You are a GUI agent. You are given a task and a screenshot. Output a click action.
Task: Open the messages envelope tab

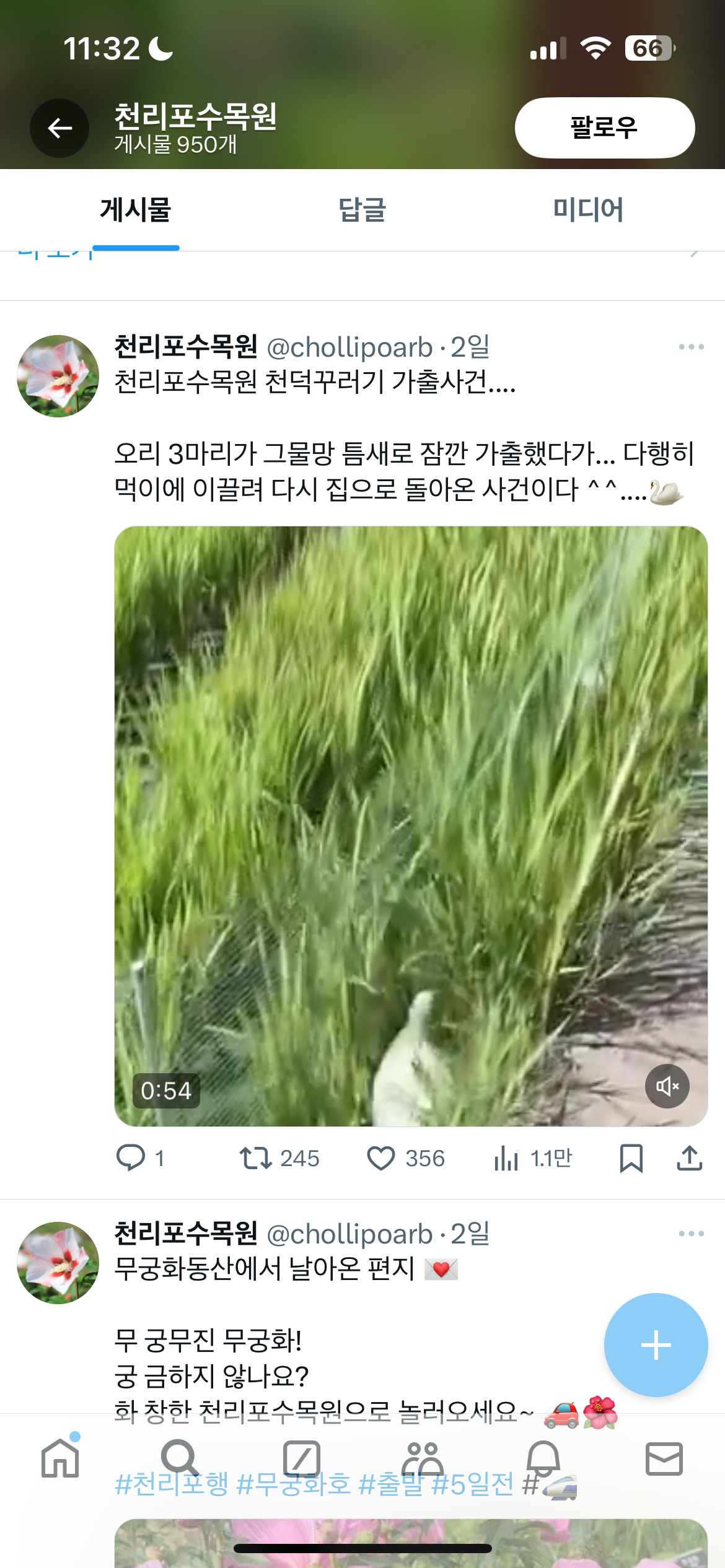(x=664, y=1458)
